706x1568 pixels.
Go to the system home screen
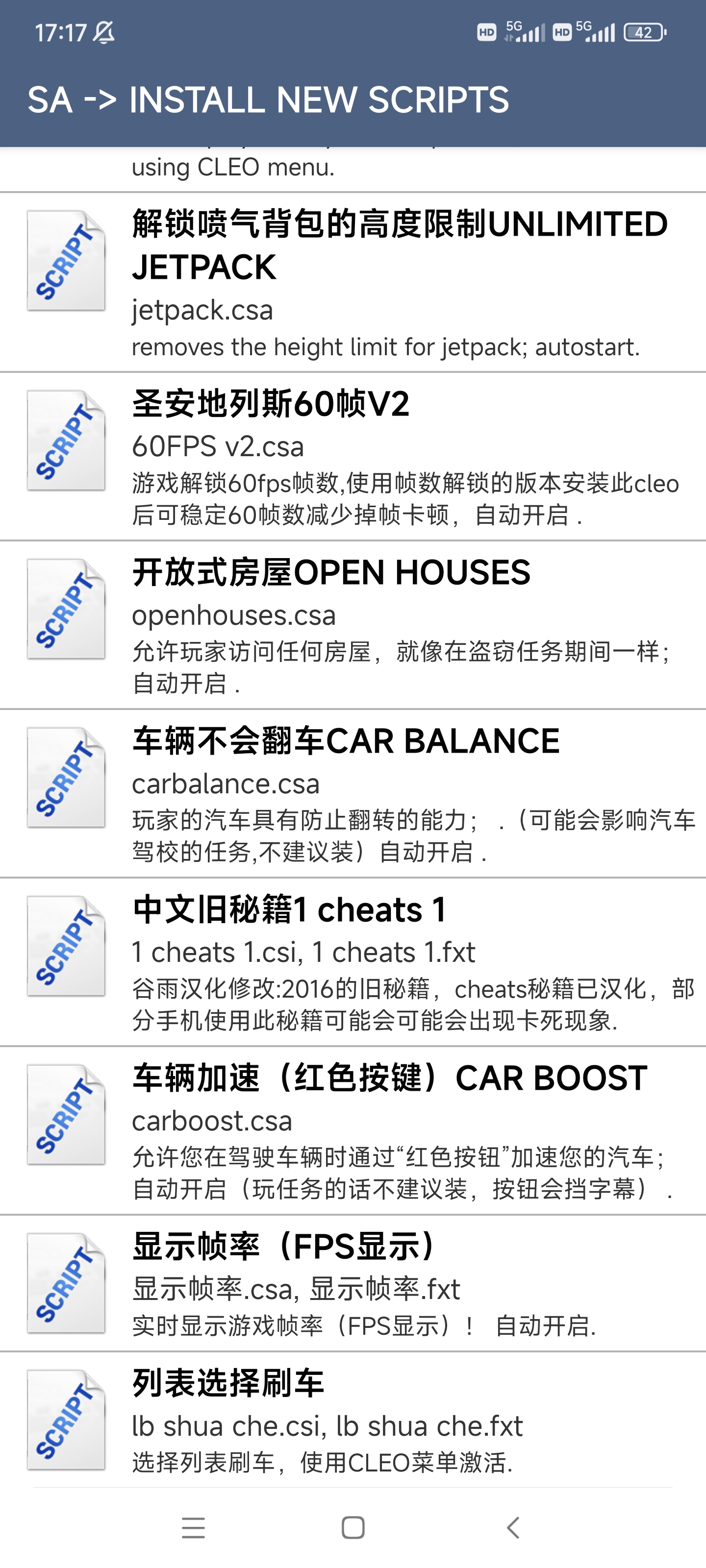coord(353,1527)
